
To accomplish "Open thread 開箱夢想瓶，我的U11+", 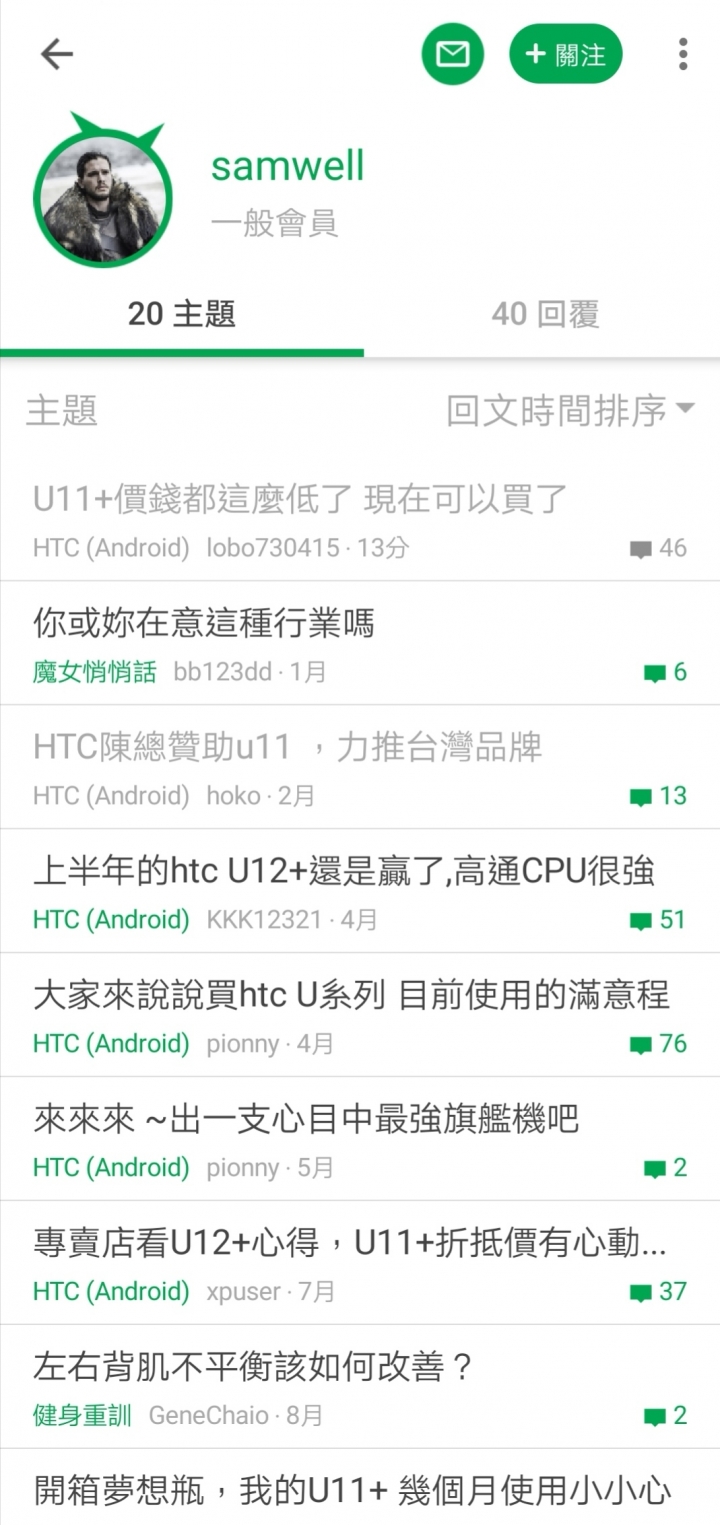I will click(x=352, y=1490).
